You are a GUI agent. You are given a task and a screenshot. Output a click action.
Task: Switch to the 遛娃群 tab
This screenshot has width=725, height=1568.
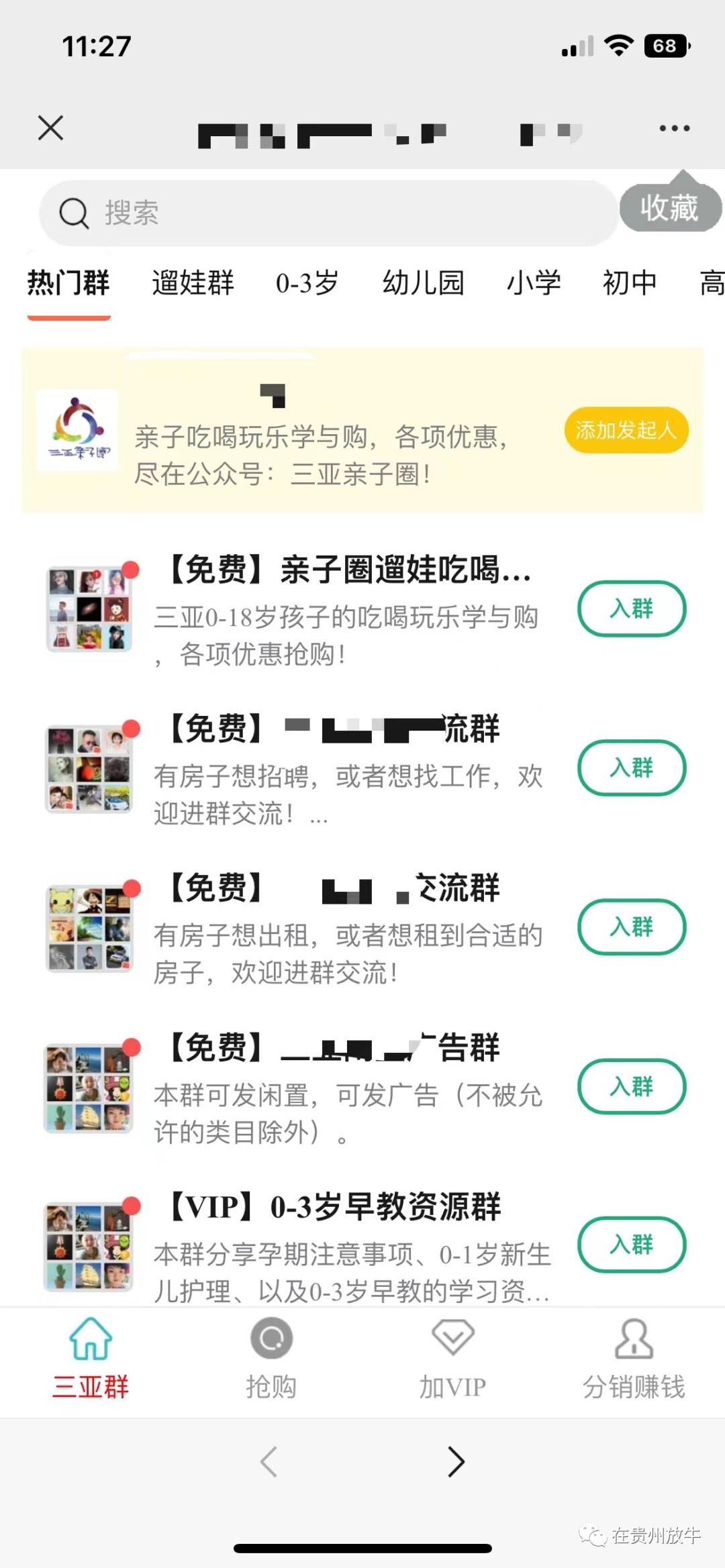pyautogui.click(x=193, y=283)
